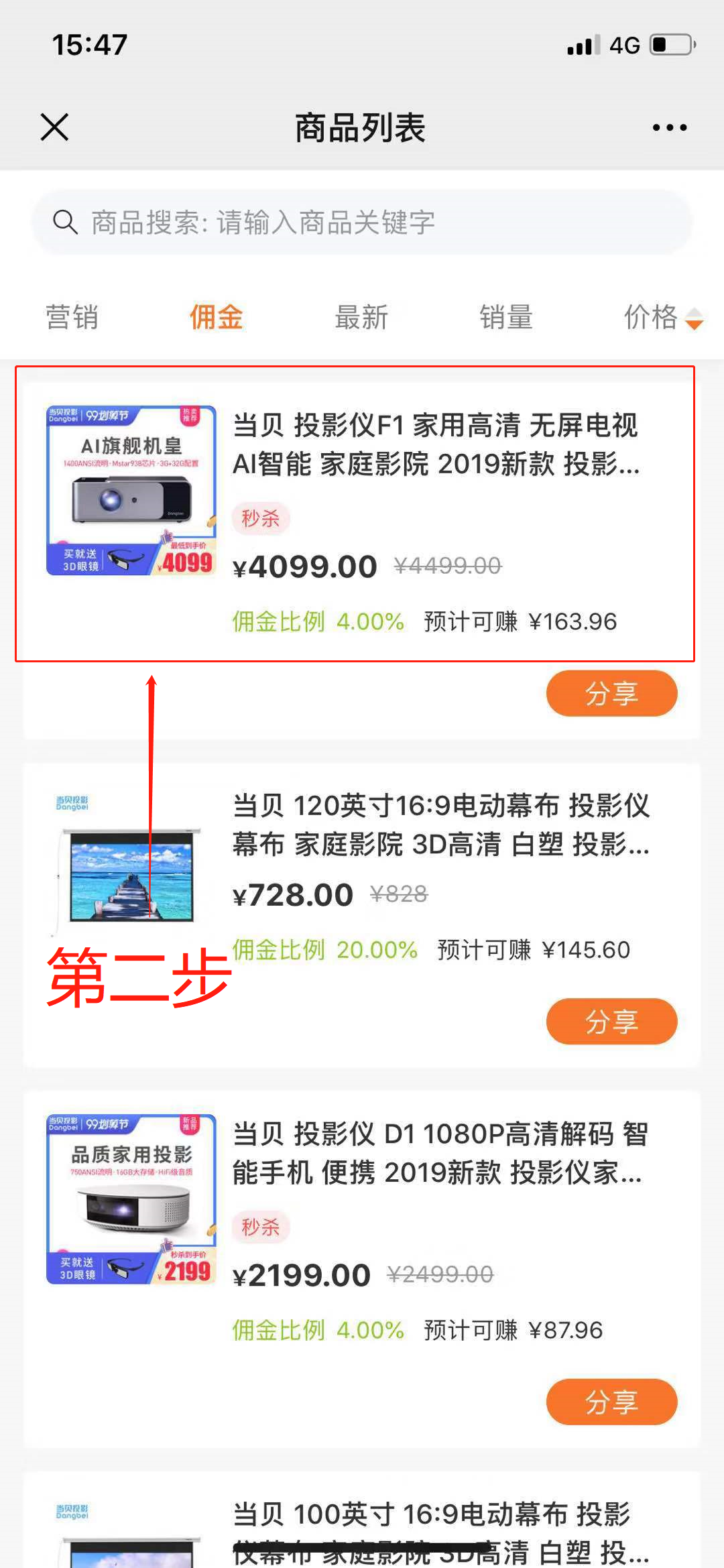Share the 728 screen via 分享 button
This screenshot has height=1568, width=724.
(x=611, y=1021)
